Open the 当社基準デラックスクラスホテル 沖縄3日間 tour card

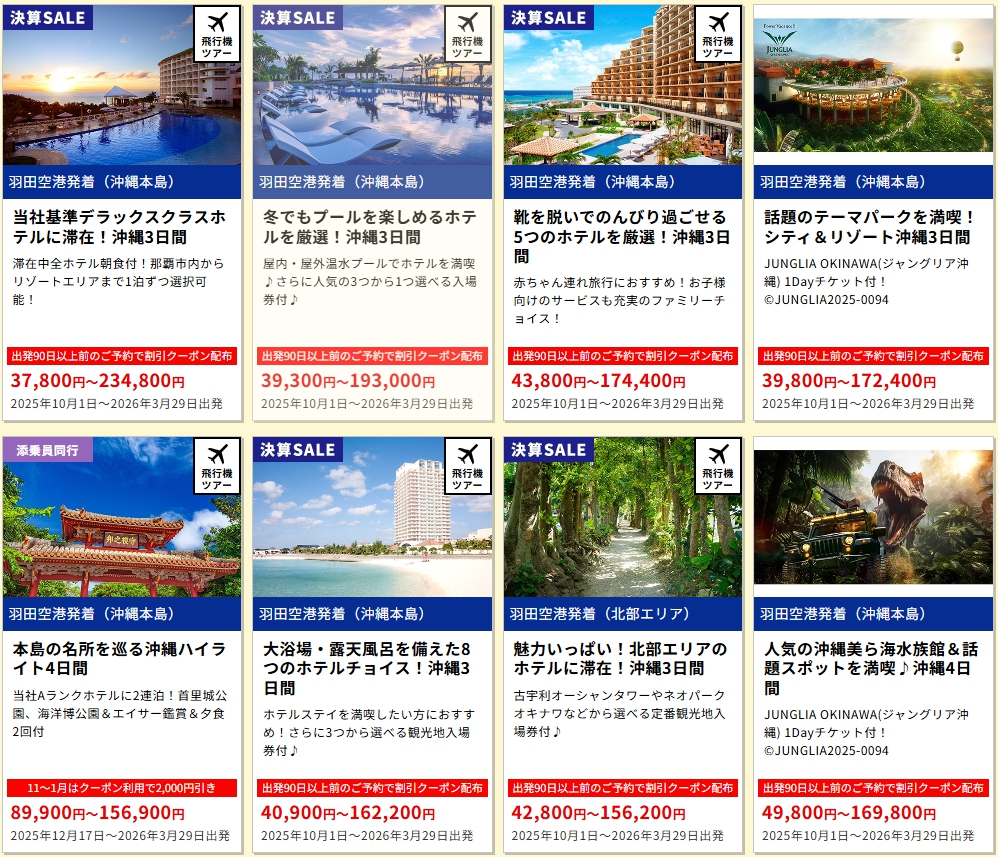pos(121,227)
